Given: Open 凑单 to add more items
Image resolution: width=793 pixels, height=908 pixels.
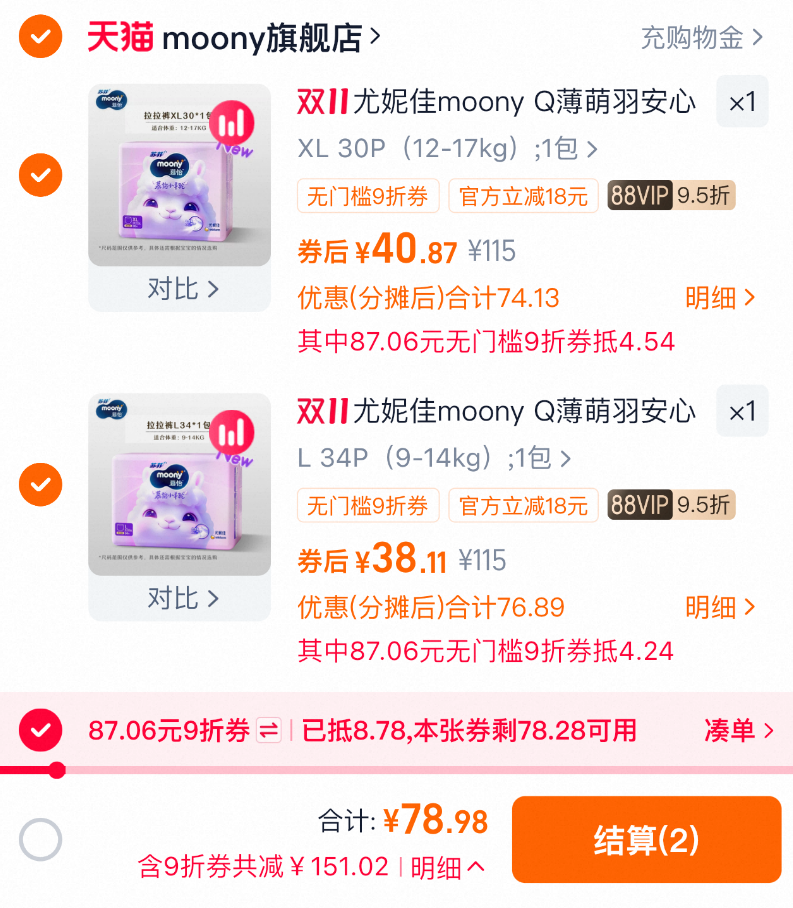Looking at the screenshot, I should 738,730.
